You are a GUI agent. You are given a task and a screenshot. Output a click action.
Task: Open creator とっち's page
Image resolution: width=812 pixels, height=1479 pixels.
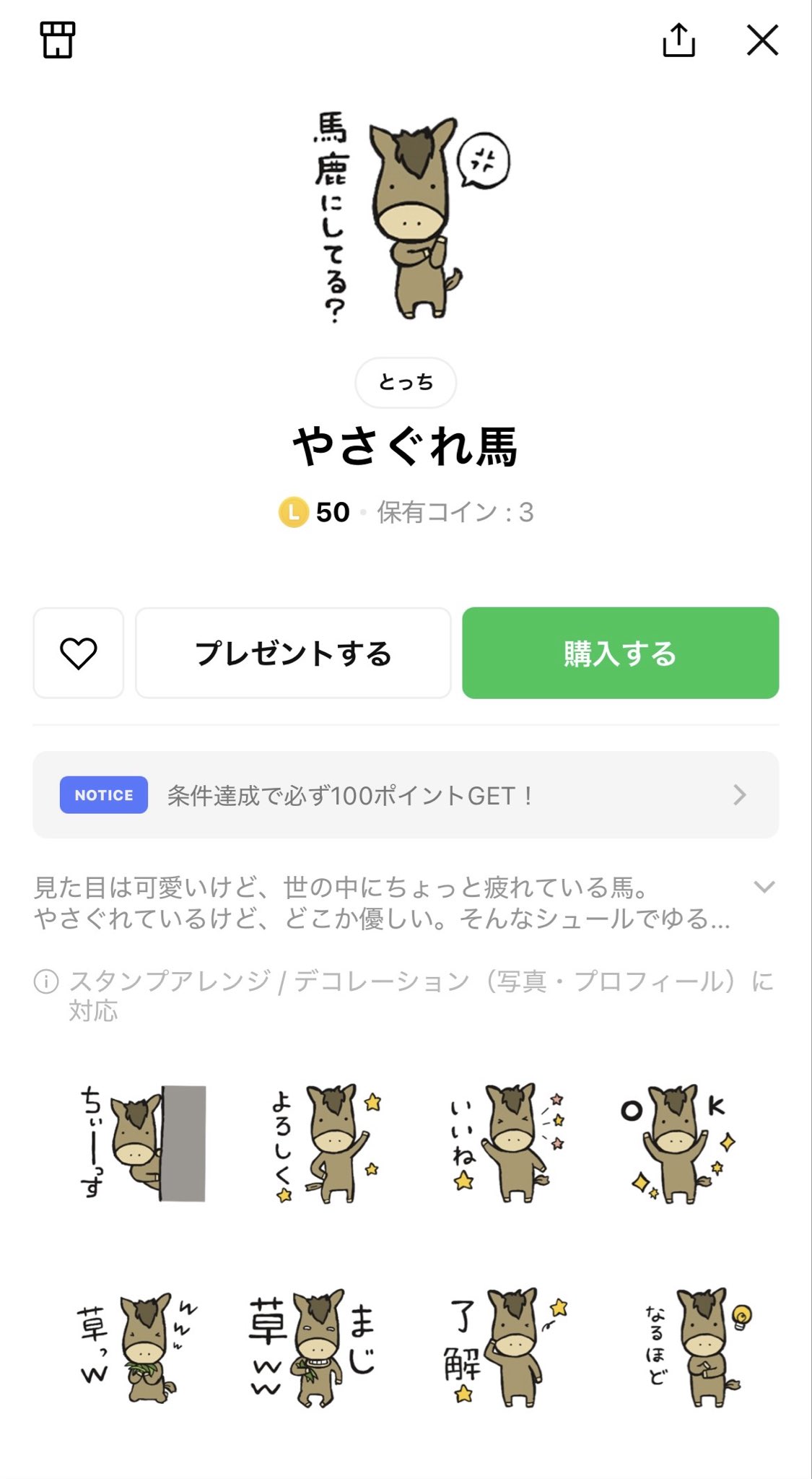[406, 382]
